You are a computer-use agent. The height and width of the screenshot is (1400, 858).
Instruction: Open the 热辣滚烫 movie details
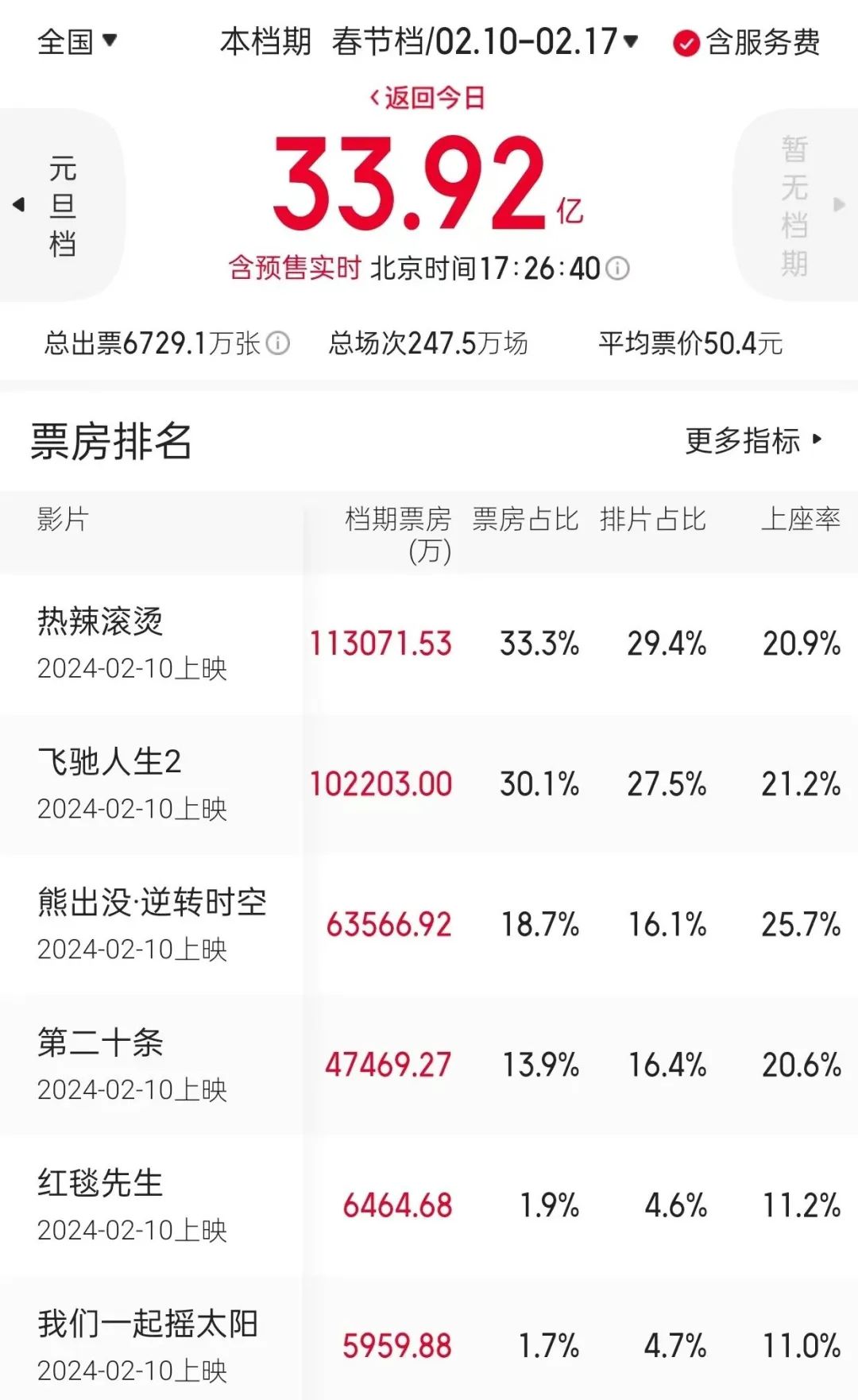[x=101, y=621]
